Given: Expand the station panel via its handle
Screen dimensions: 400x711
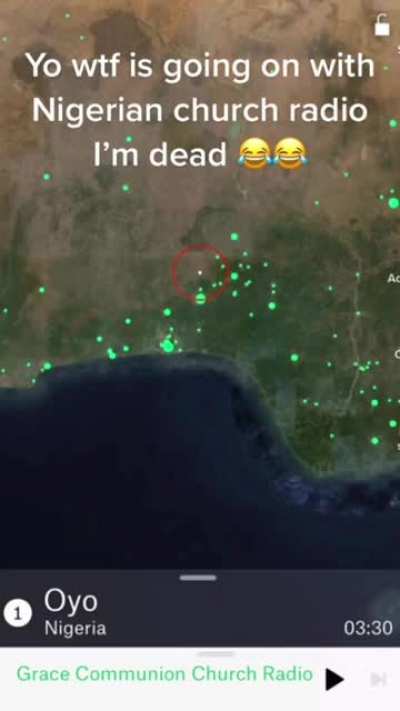Looking at the screenshot, I should click(x=198, y=578).
